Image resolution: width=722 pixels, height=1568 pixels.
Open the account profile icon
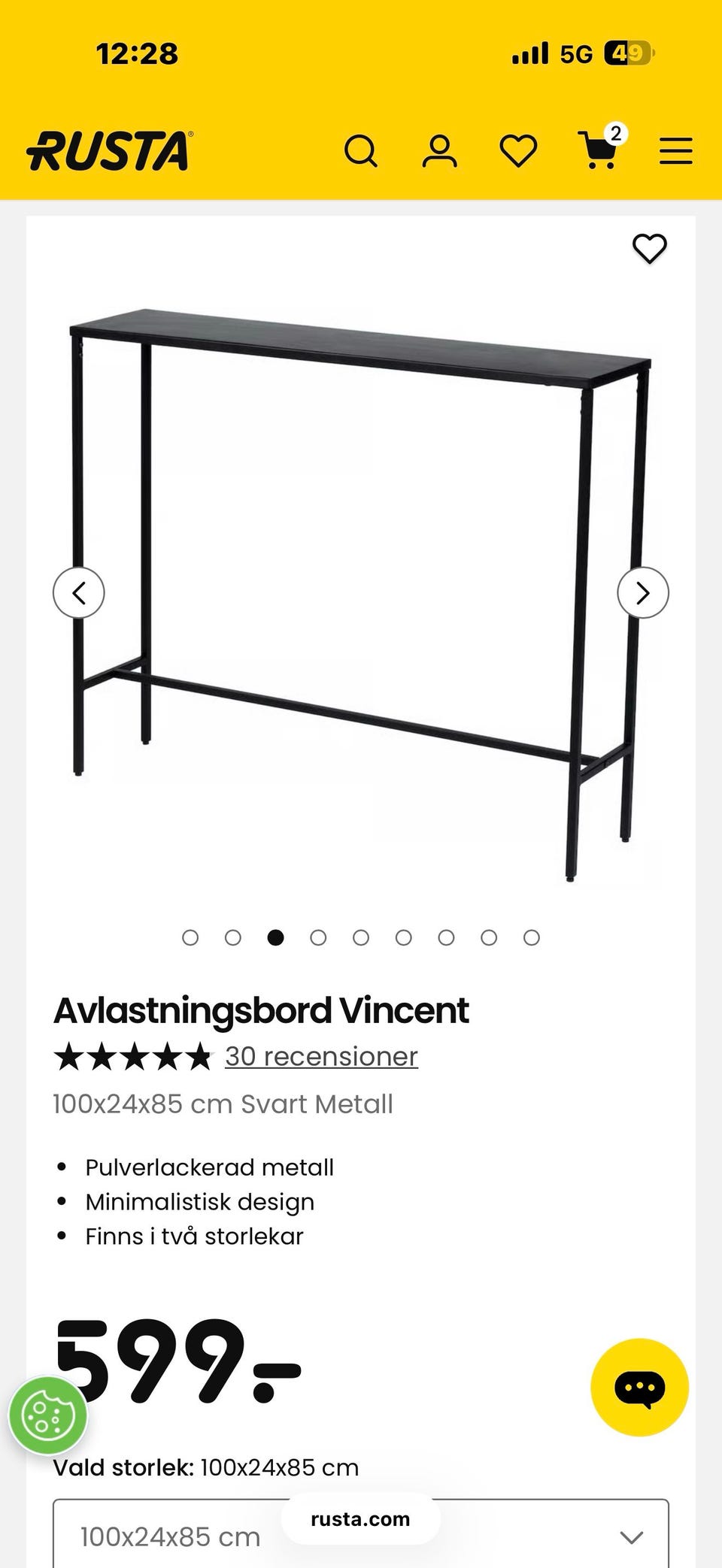coord(439,151)
